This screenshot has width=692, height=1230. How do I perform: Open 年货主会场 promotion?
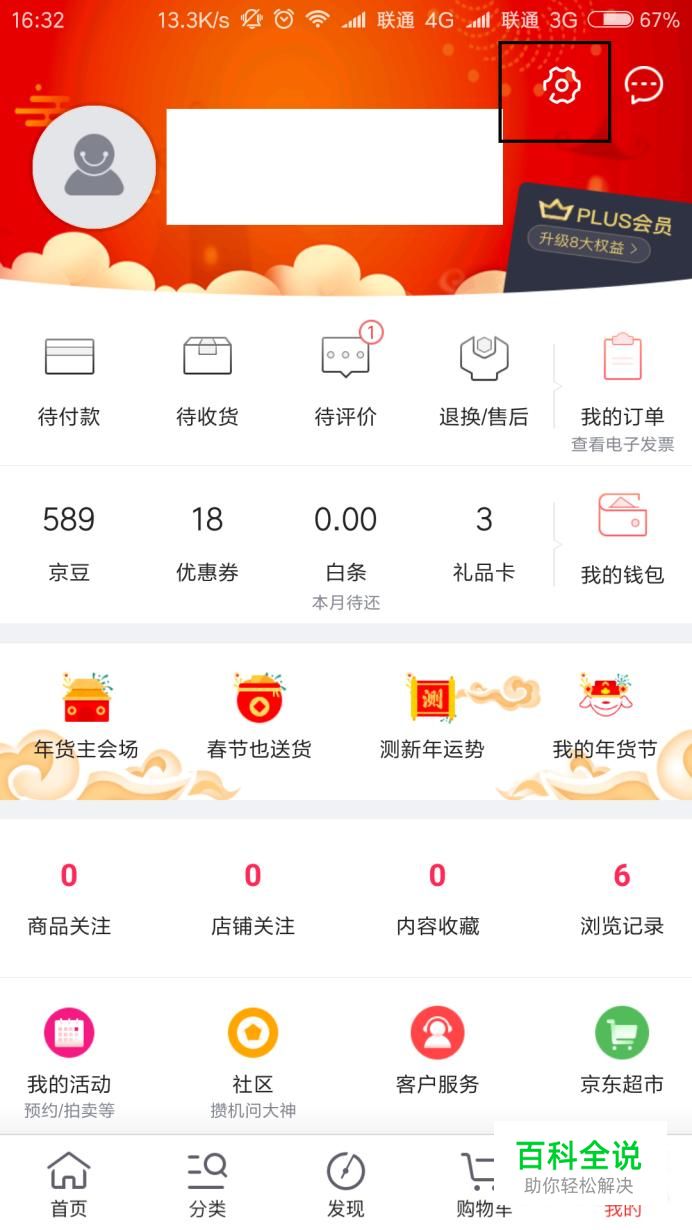tap(86, 717)
